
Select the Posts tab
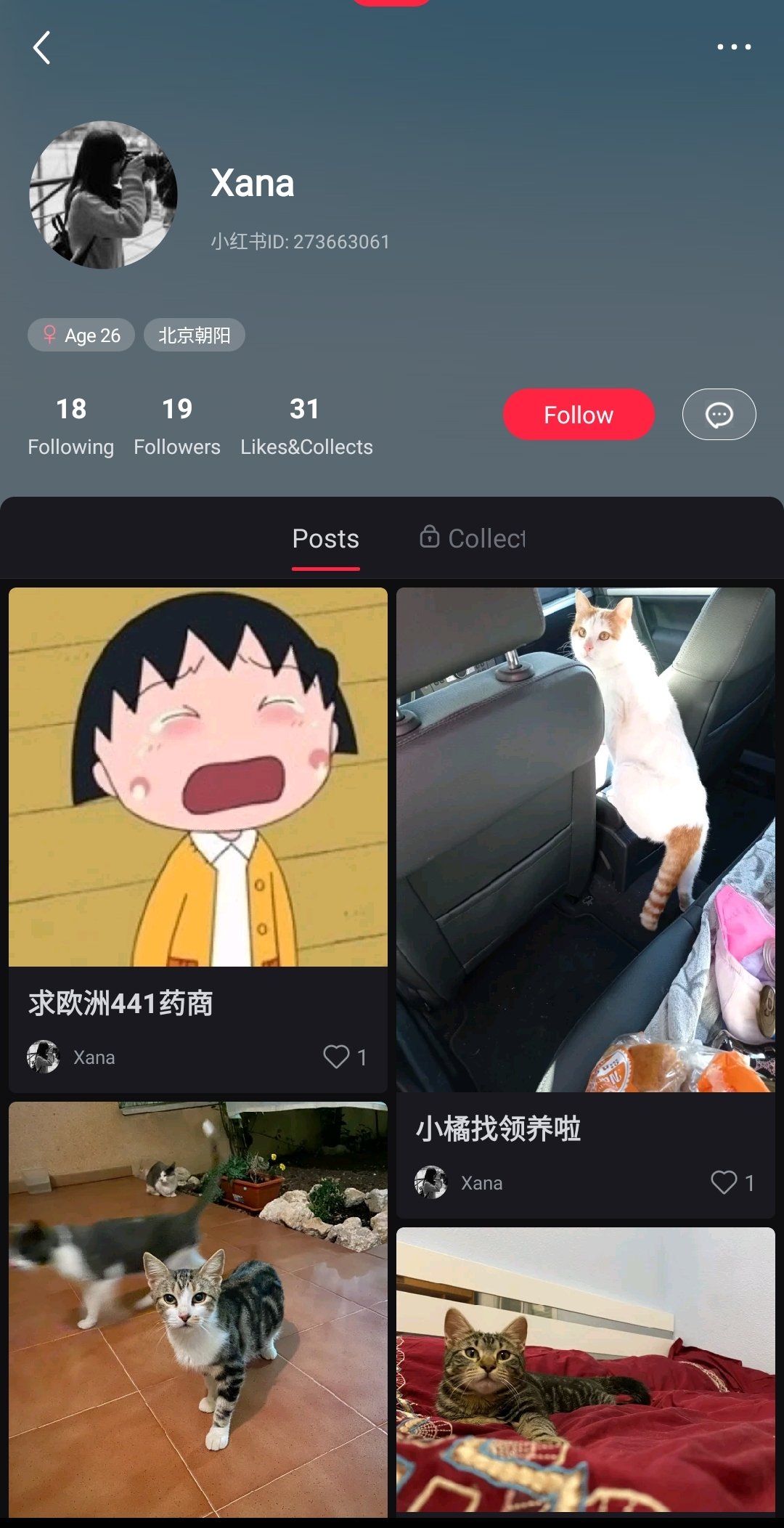point(325,539)
